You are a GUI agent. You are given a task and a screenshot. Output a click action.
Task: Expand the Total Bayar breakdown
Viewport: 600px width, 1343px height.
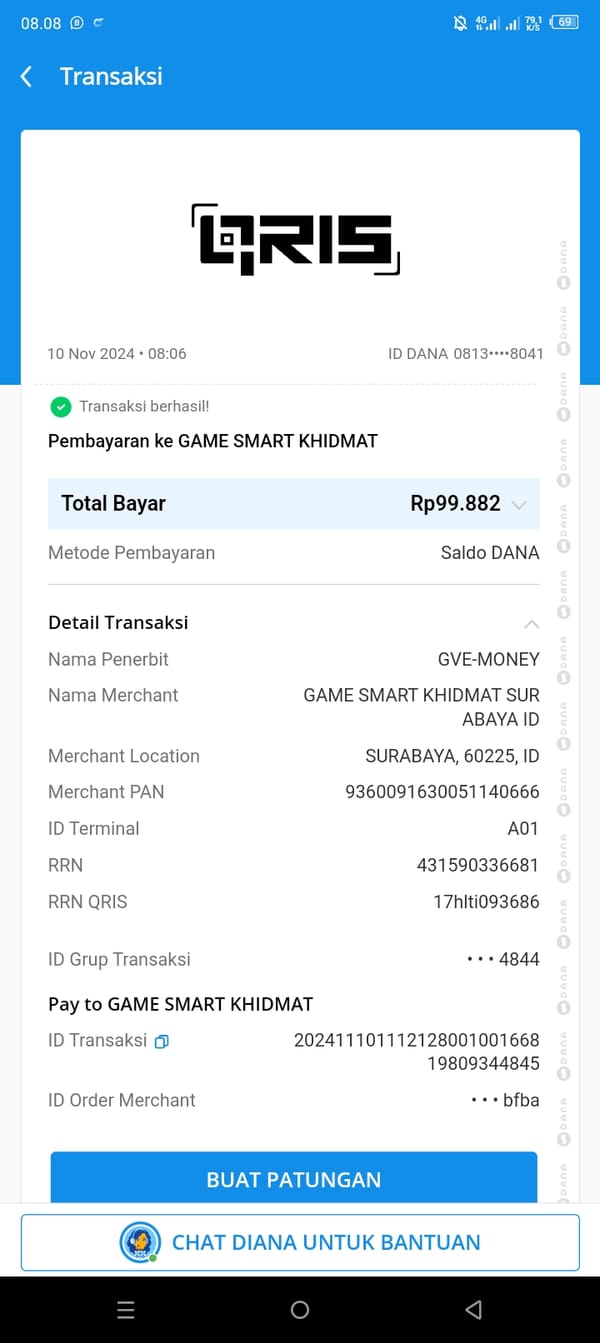518,505
